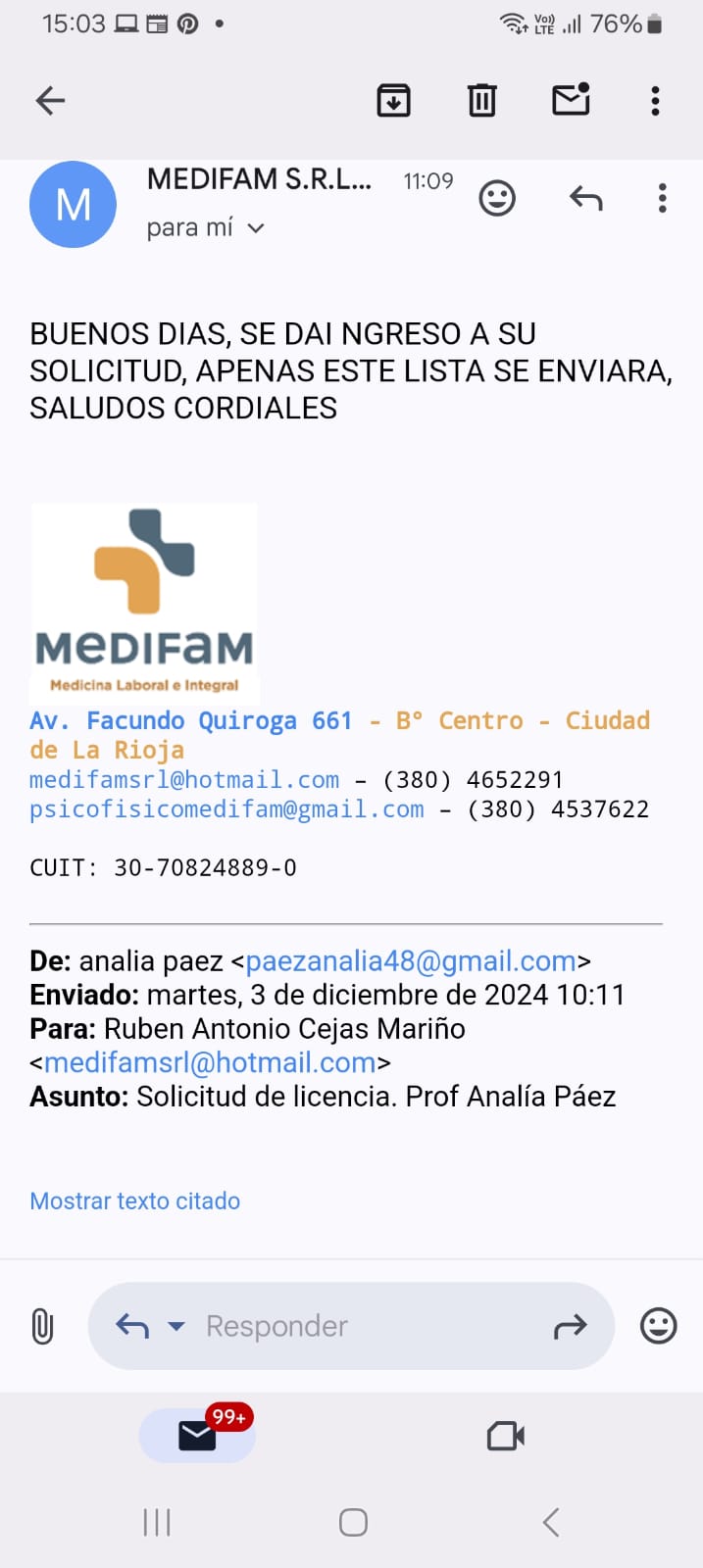
Task: Tap the Responder reply field
Action: [x=351, y=1326]
